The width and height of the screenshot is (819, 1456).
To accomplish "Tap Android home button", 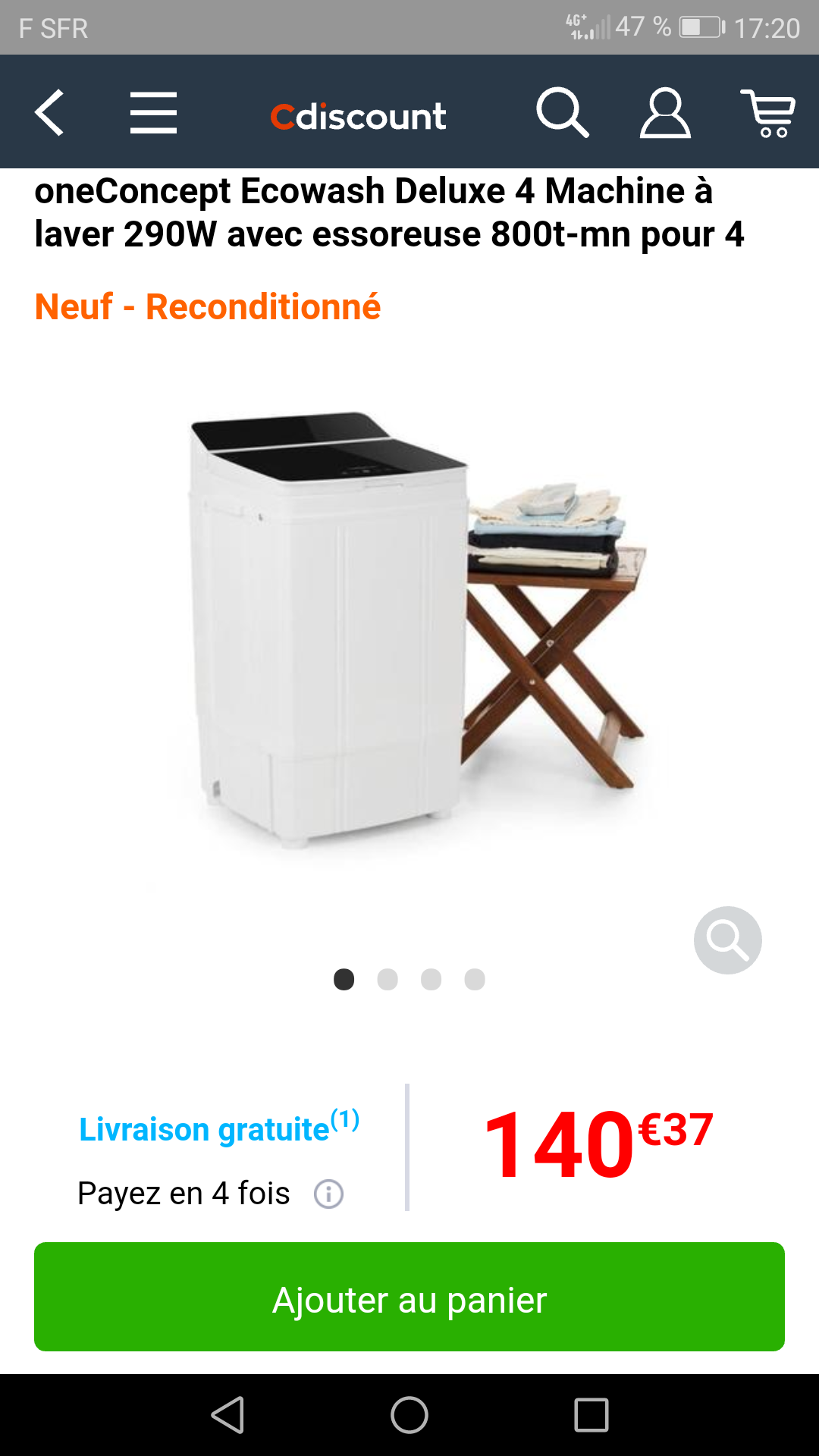I will coord(409,1415).
